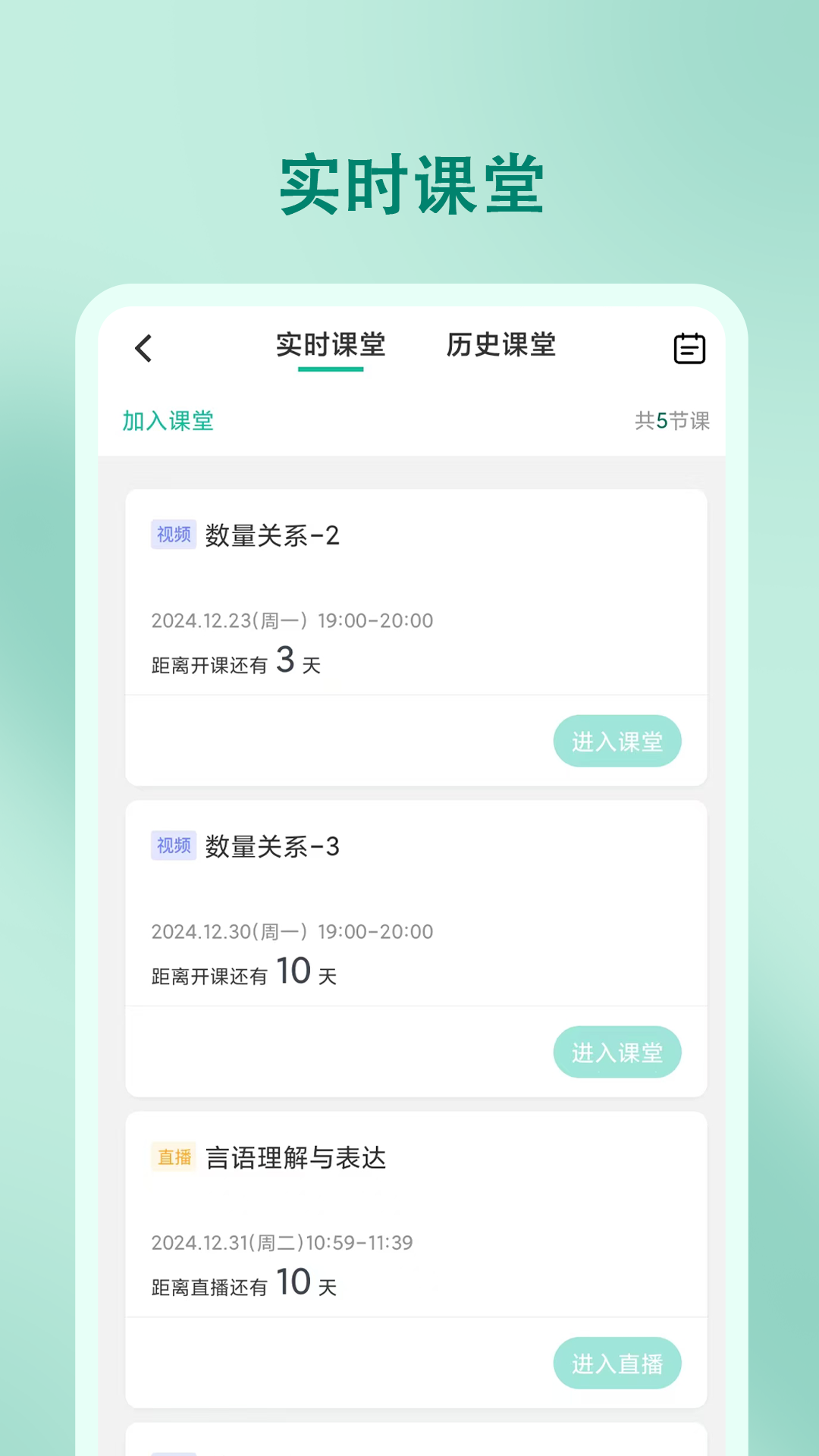Tap the back arrow icon

tap(144, 349)
